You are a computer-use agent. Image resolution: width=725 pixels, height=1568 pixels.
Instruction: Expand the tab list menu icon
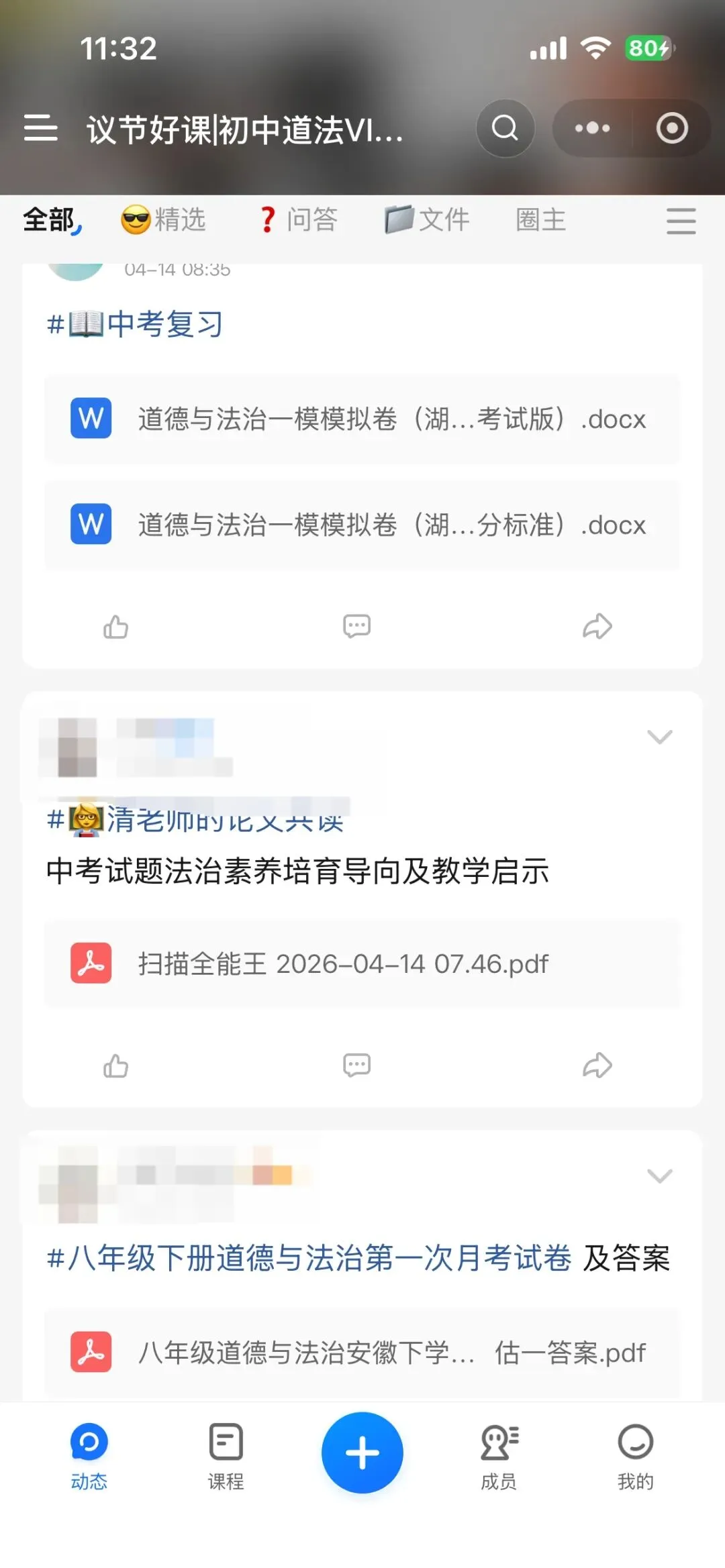point(681,221)
